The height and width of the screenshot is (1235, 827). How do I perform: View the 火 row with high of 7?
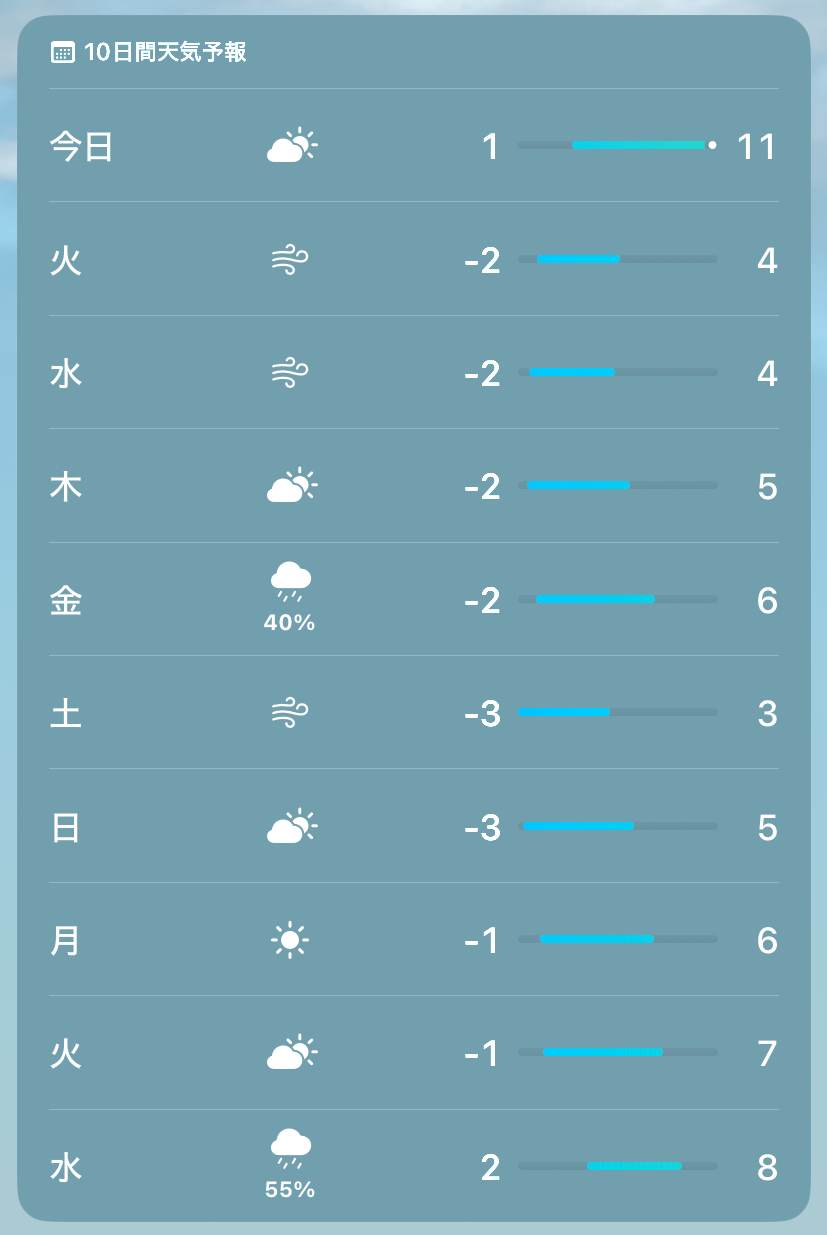click(x=413, y=1053)
